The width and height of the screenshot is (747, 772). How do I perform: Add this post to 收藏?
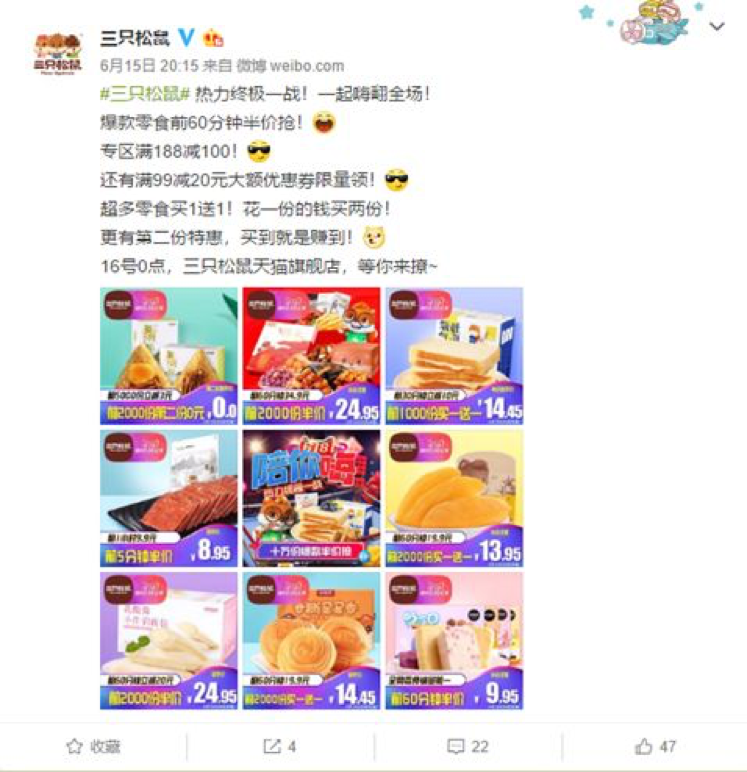coord(93,746)
